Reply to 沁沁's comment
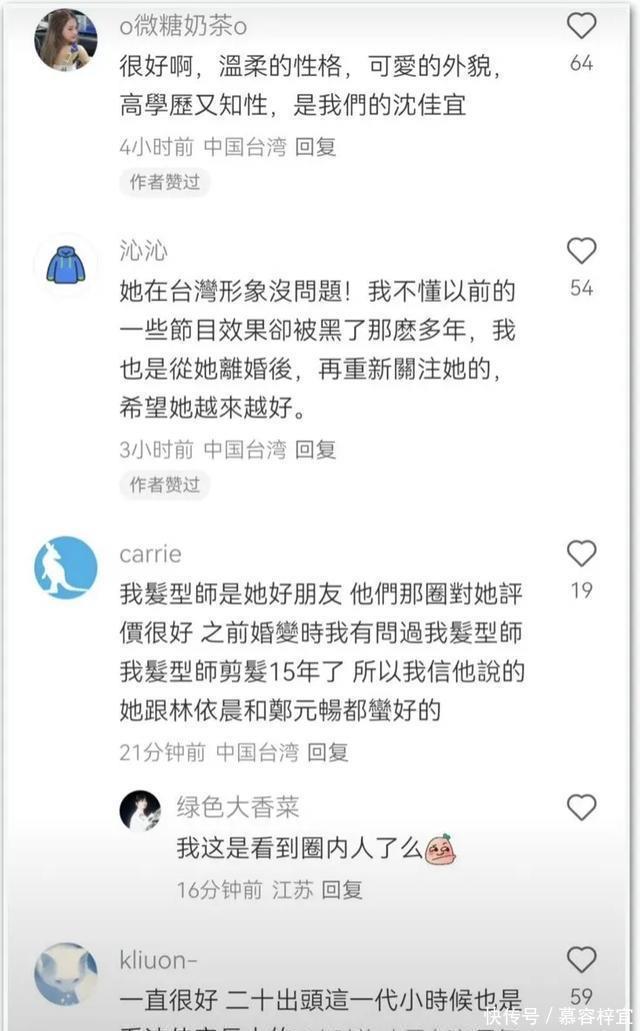This screenshot has height=1031, width=640. [315, 450]
